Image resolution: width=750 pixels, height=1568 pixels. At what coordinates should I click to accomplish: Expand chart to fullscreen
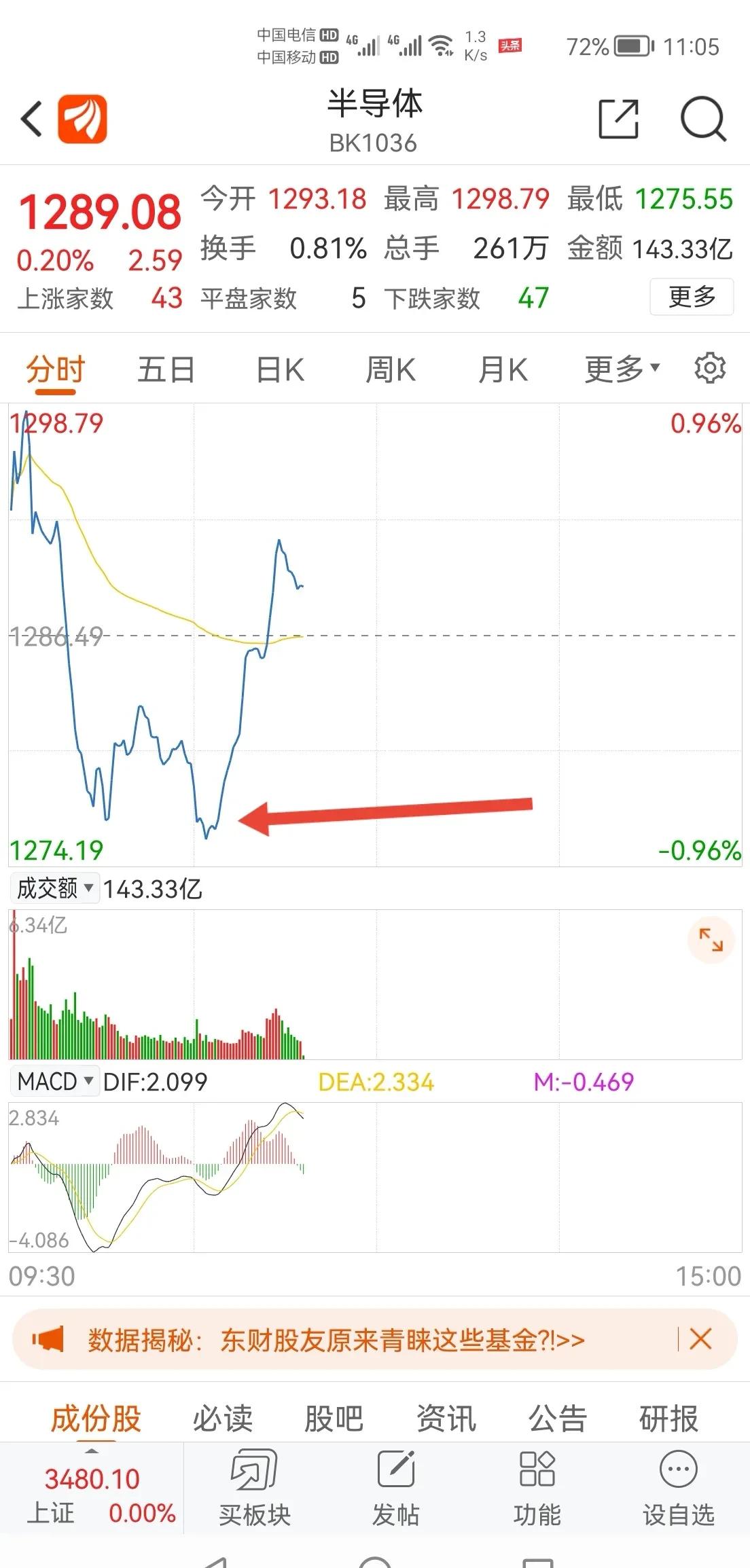[x=711, y=940]
